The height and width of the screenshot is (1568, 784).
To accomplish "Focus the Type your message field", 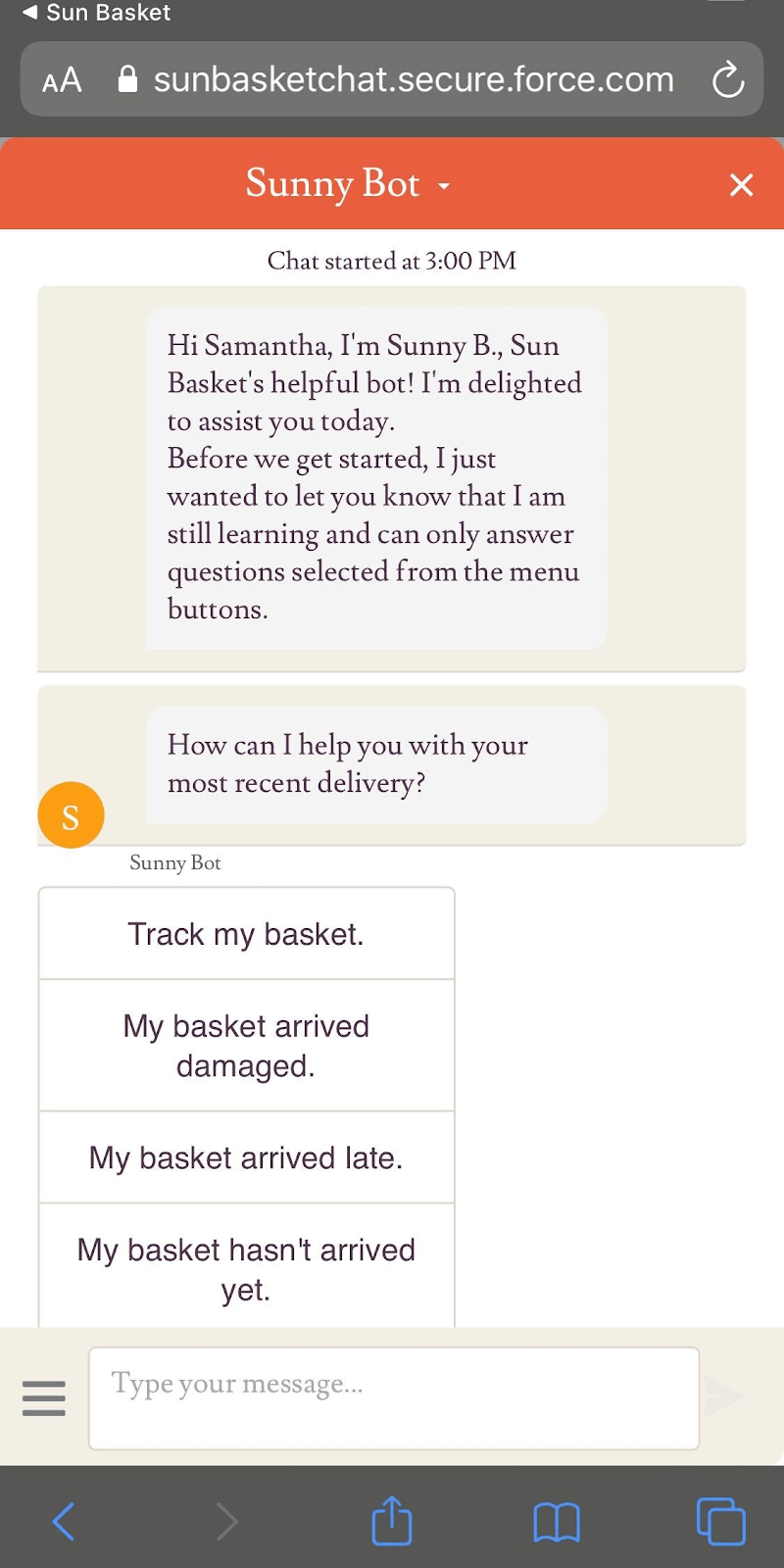I will [393, 1397].
